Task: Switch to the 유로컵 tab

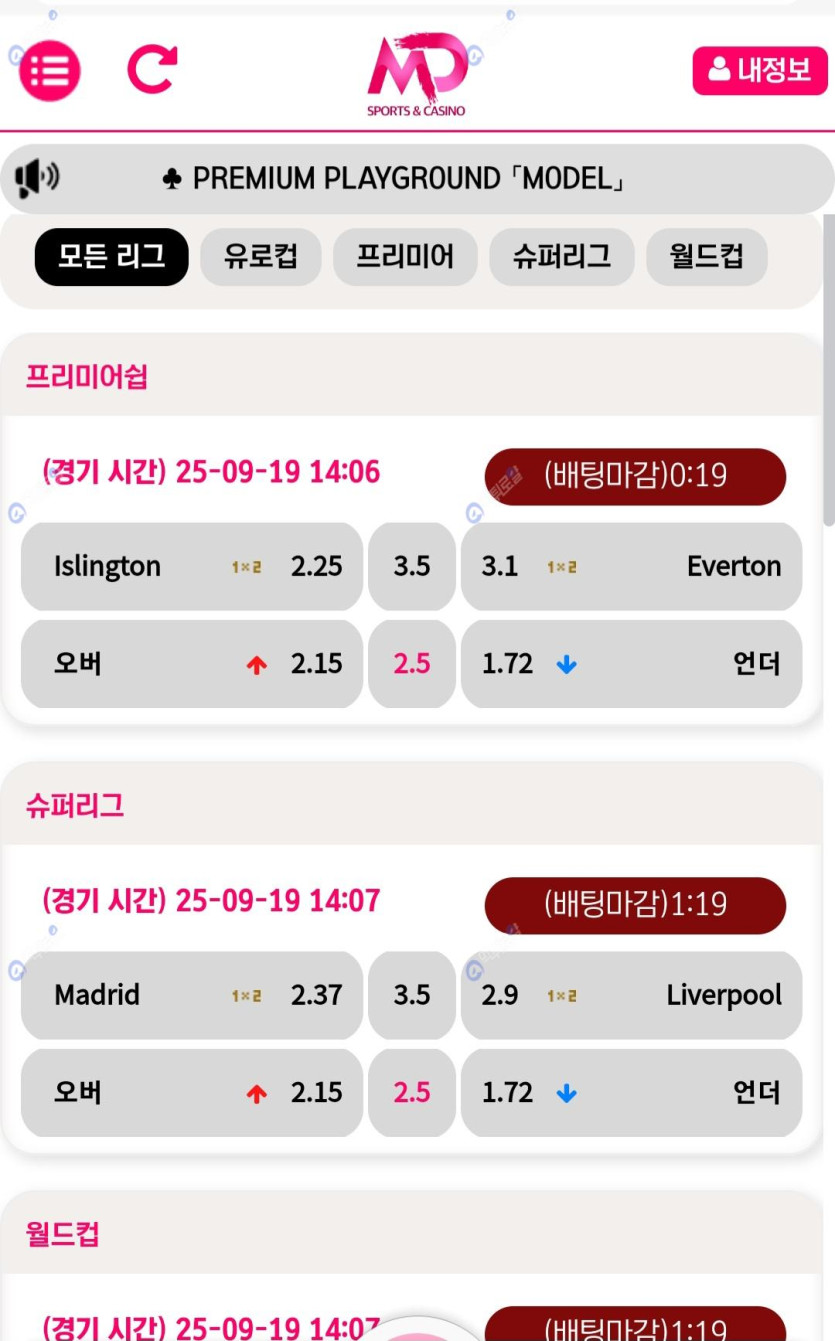Action: 261,257
